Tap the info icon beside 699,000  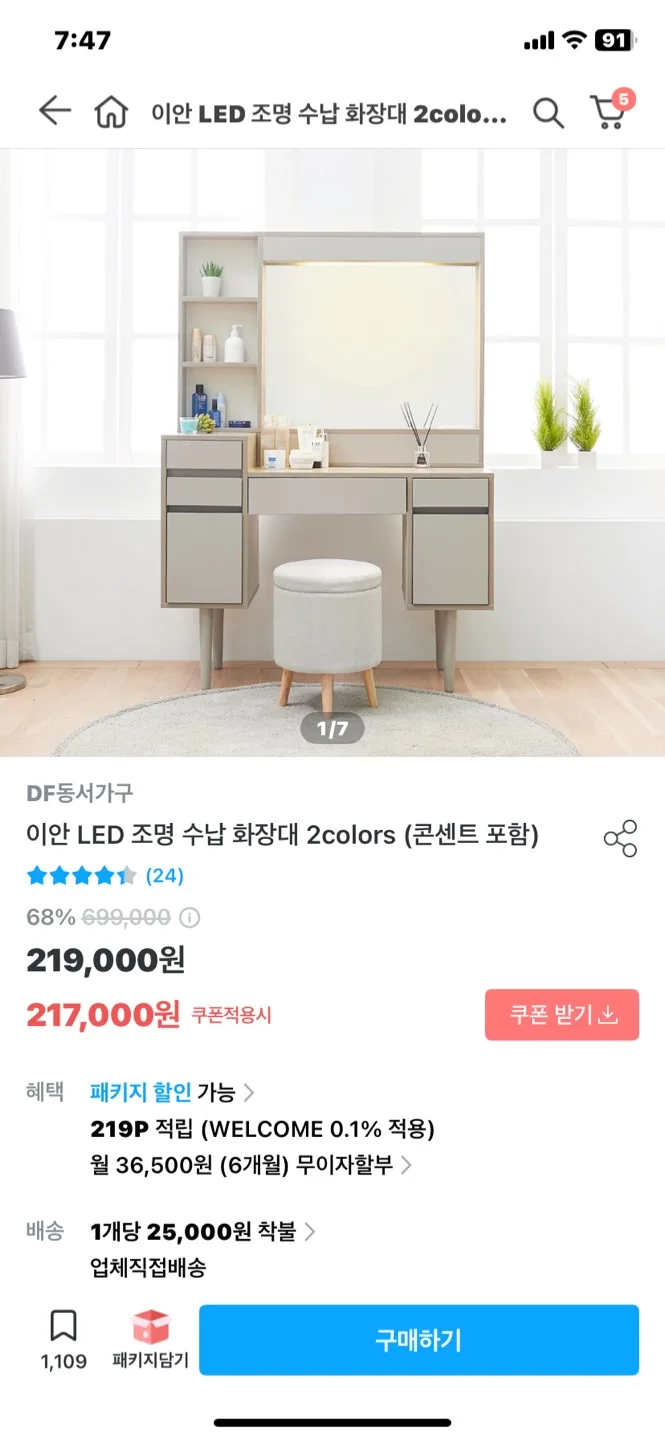click(x=189, y=917)
